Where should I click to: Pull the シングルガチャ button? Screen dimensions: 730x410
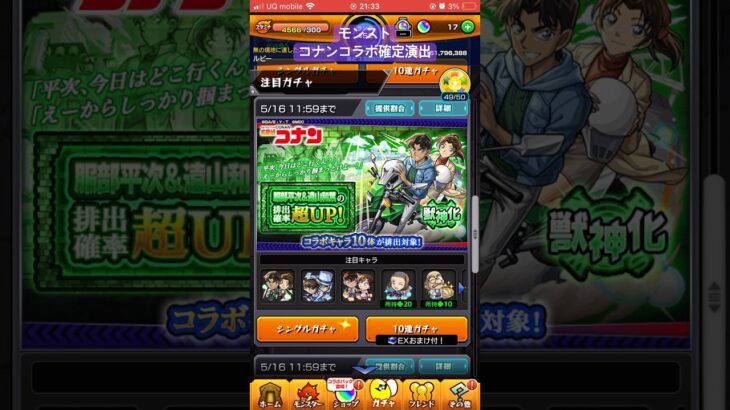pos(307,328)
